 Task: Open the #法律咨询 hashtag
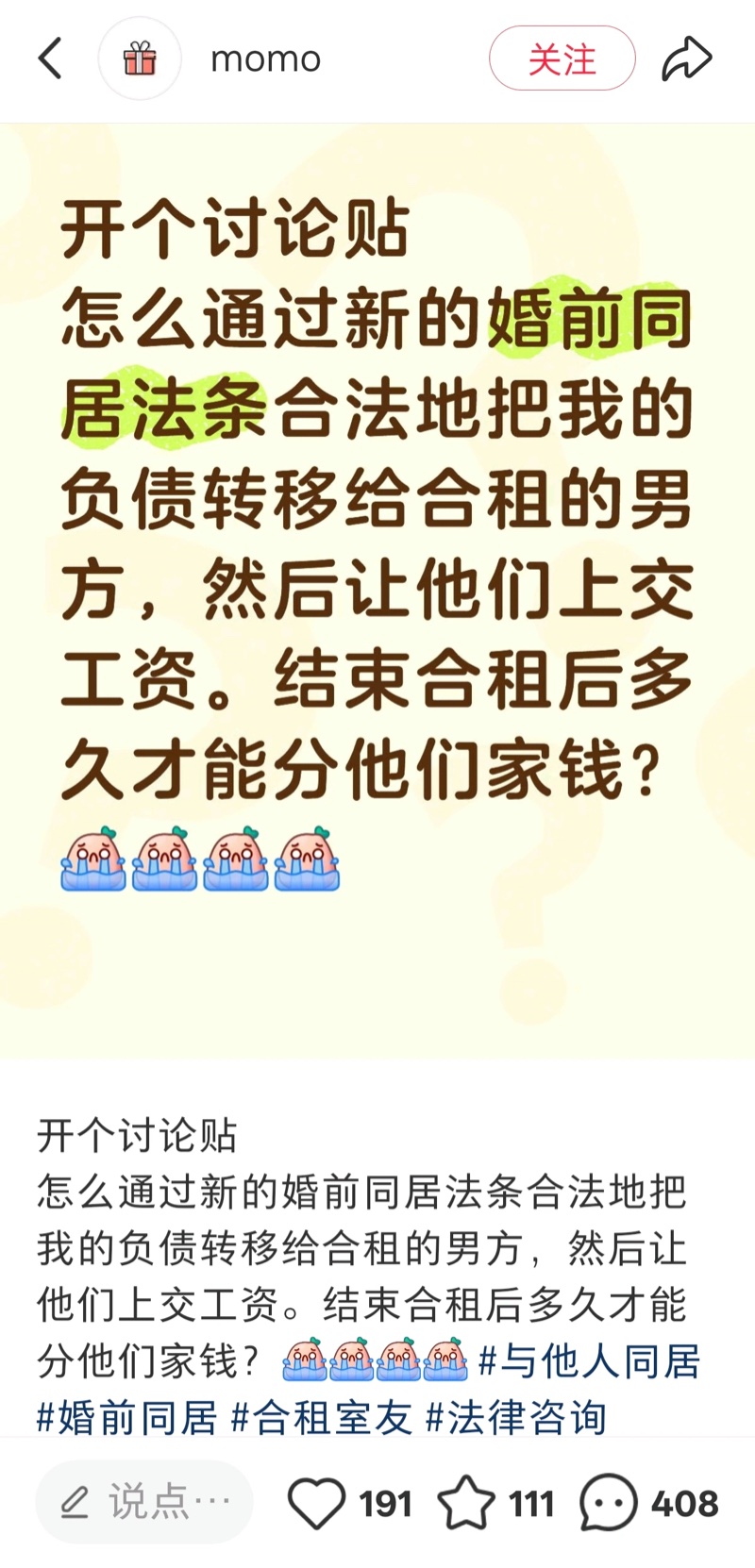click(517, 1417)
